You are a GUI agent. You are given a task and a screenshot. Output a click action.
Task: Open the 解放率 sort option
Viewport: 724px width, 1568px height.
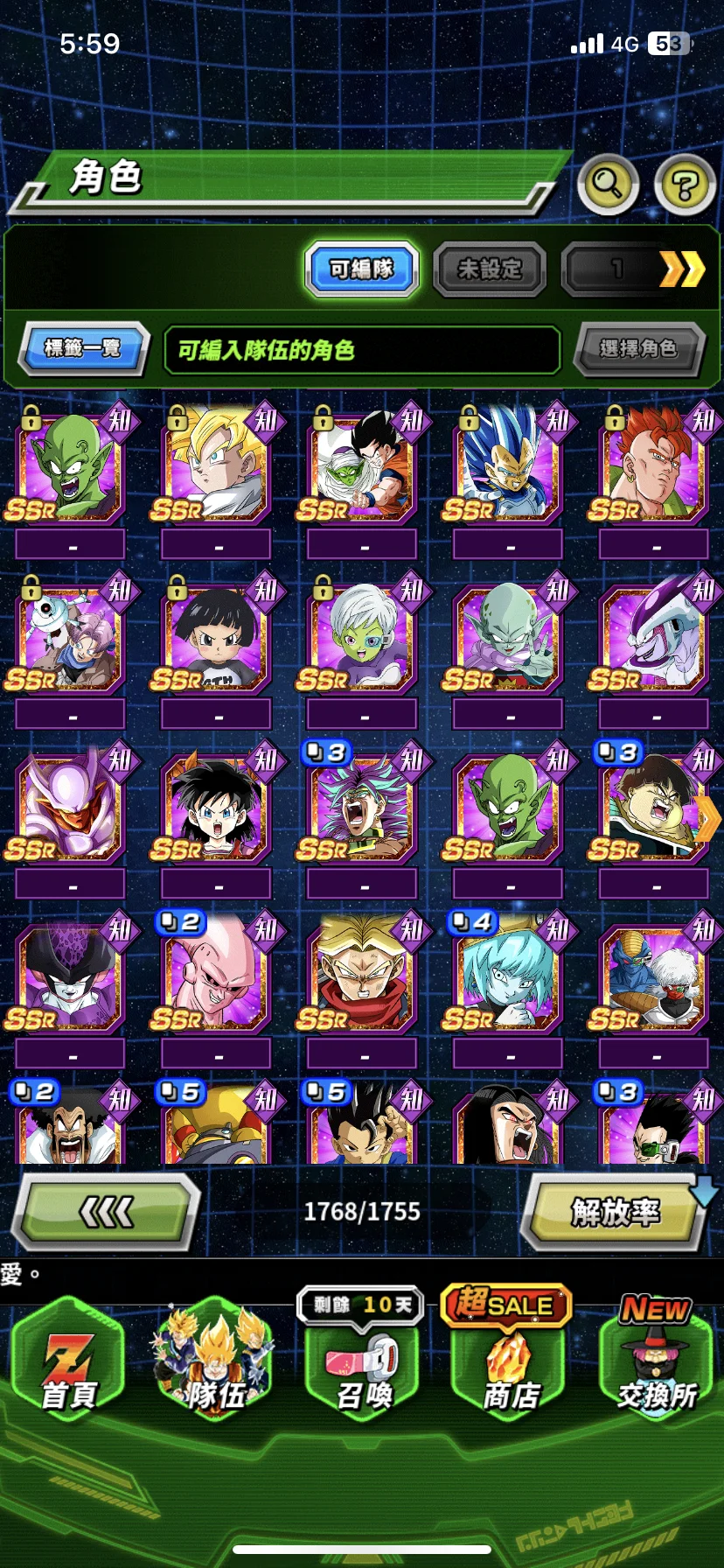[x=616, y=1212]
